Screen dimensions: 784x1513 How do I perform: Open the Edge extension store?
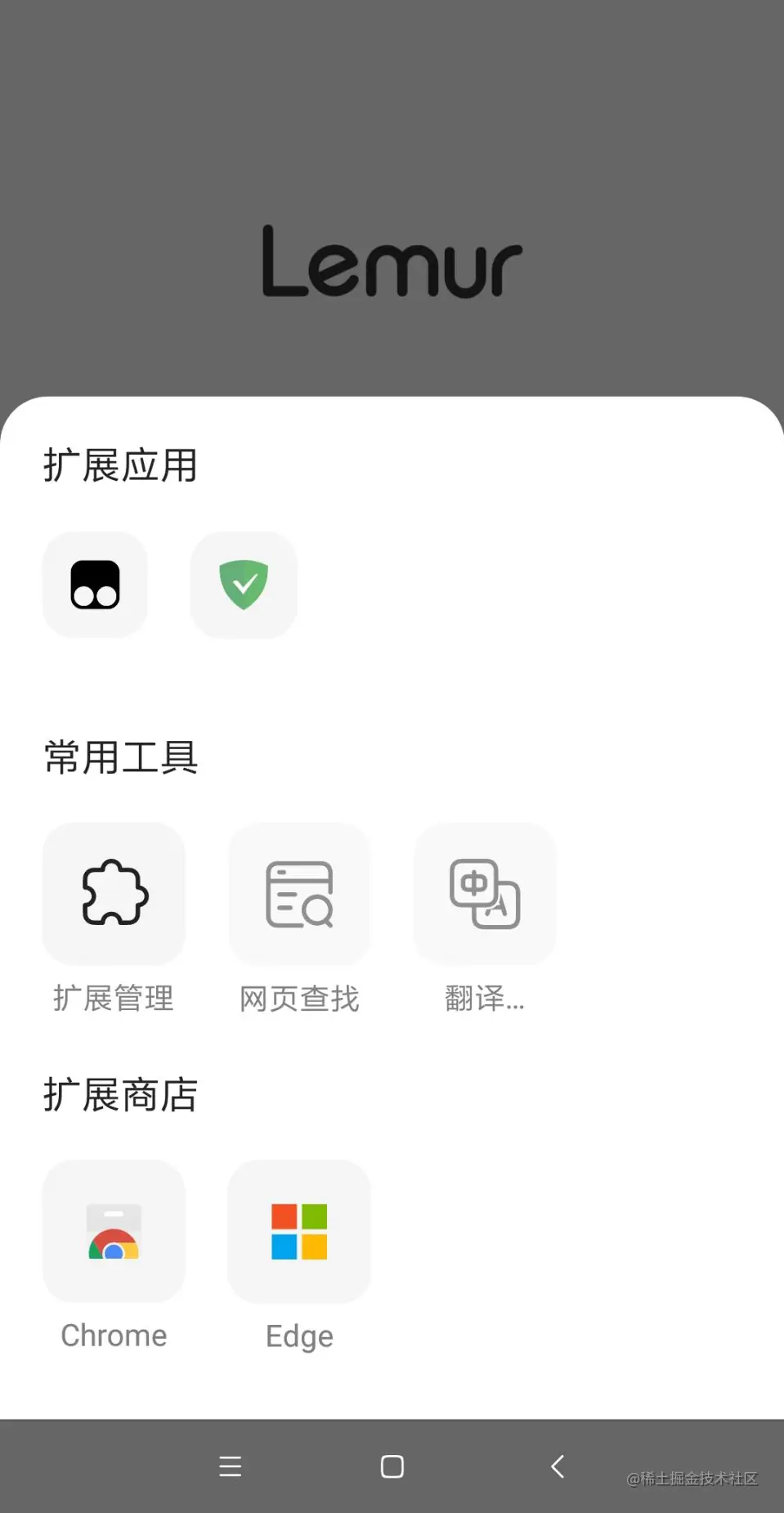(x=299, y=1231)
